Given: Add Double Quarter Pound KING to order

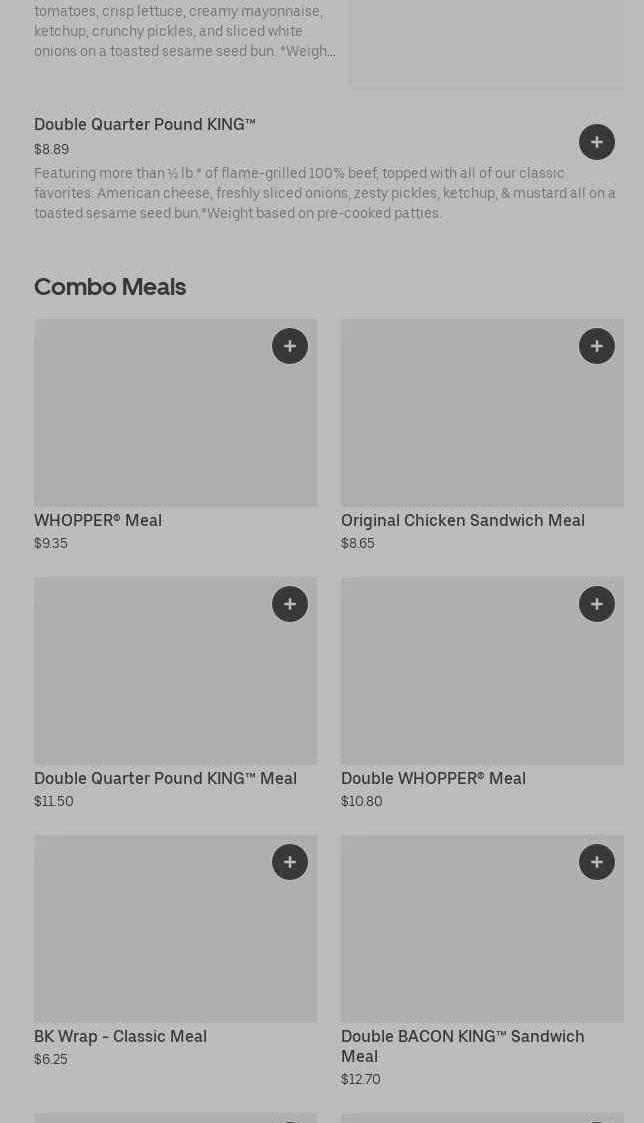Looking at the screenshot, I should (596, 142).
